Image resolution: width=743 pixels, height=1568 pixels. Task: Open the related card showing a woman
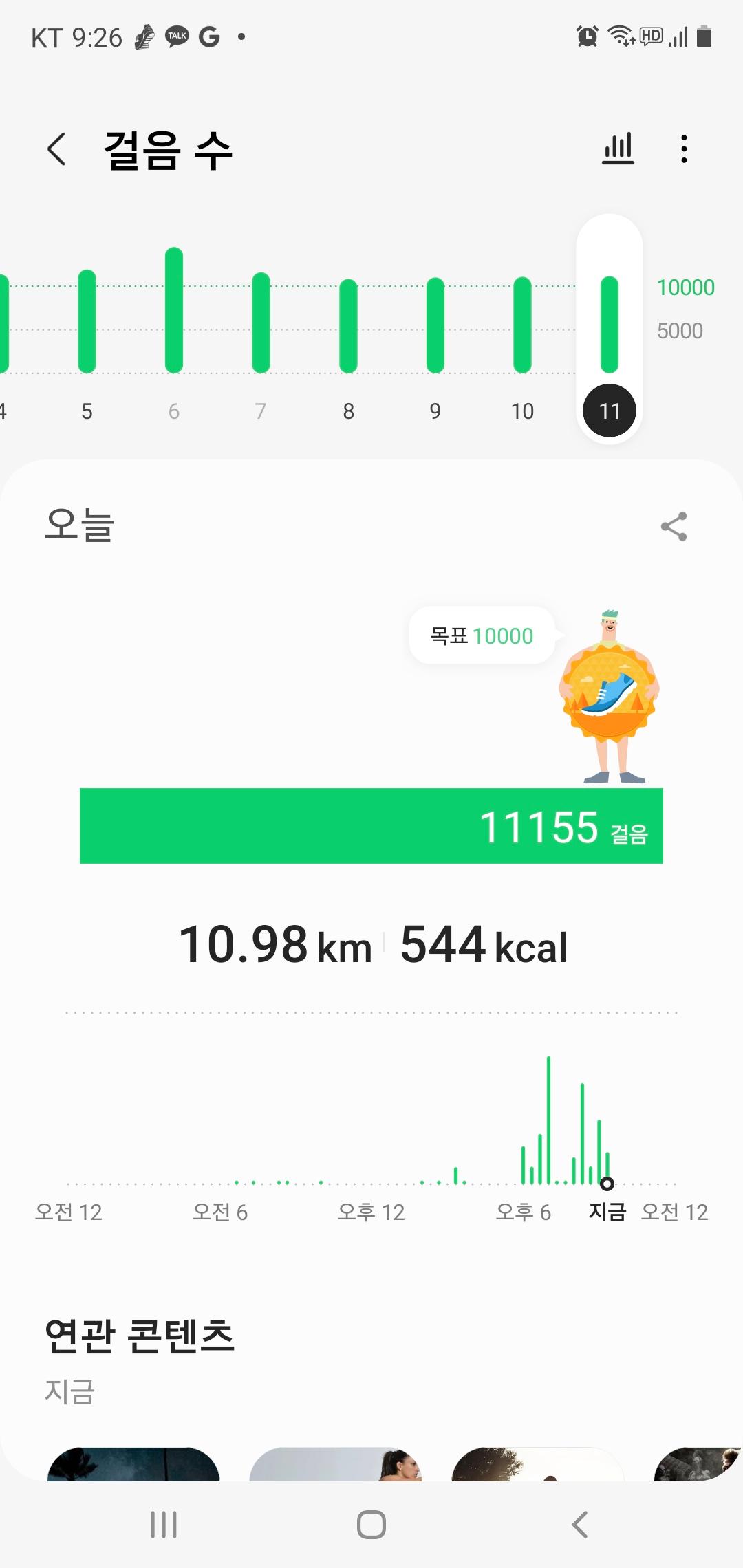click(x=336, y=1463)
